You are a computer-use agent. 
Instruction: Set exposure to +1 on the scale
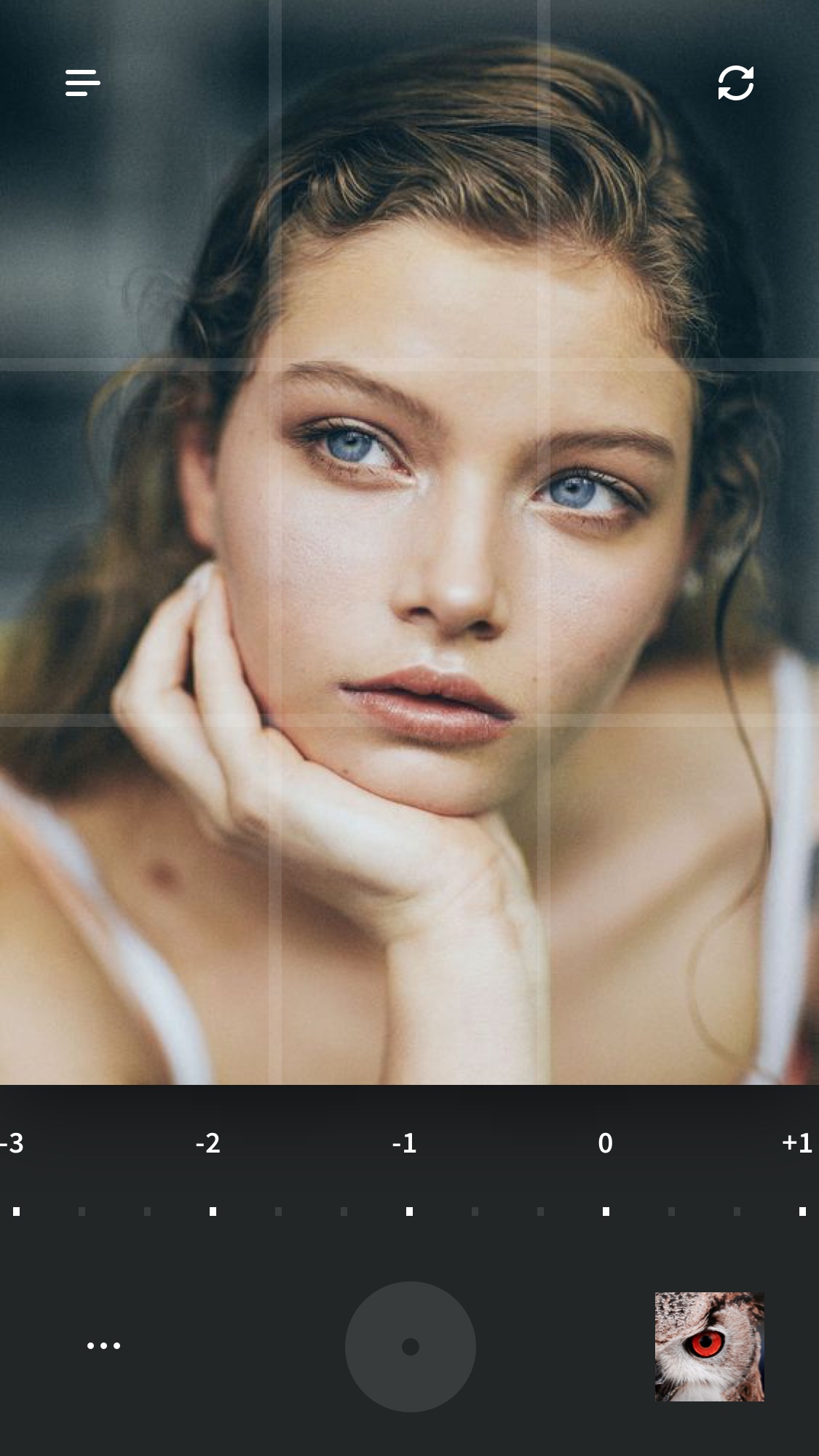coord(798,1143)
